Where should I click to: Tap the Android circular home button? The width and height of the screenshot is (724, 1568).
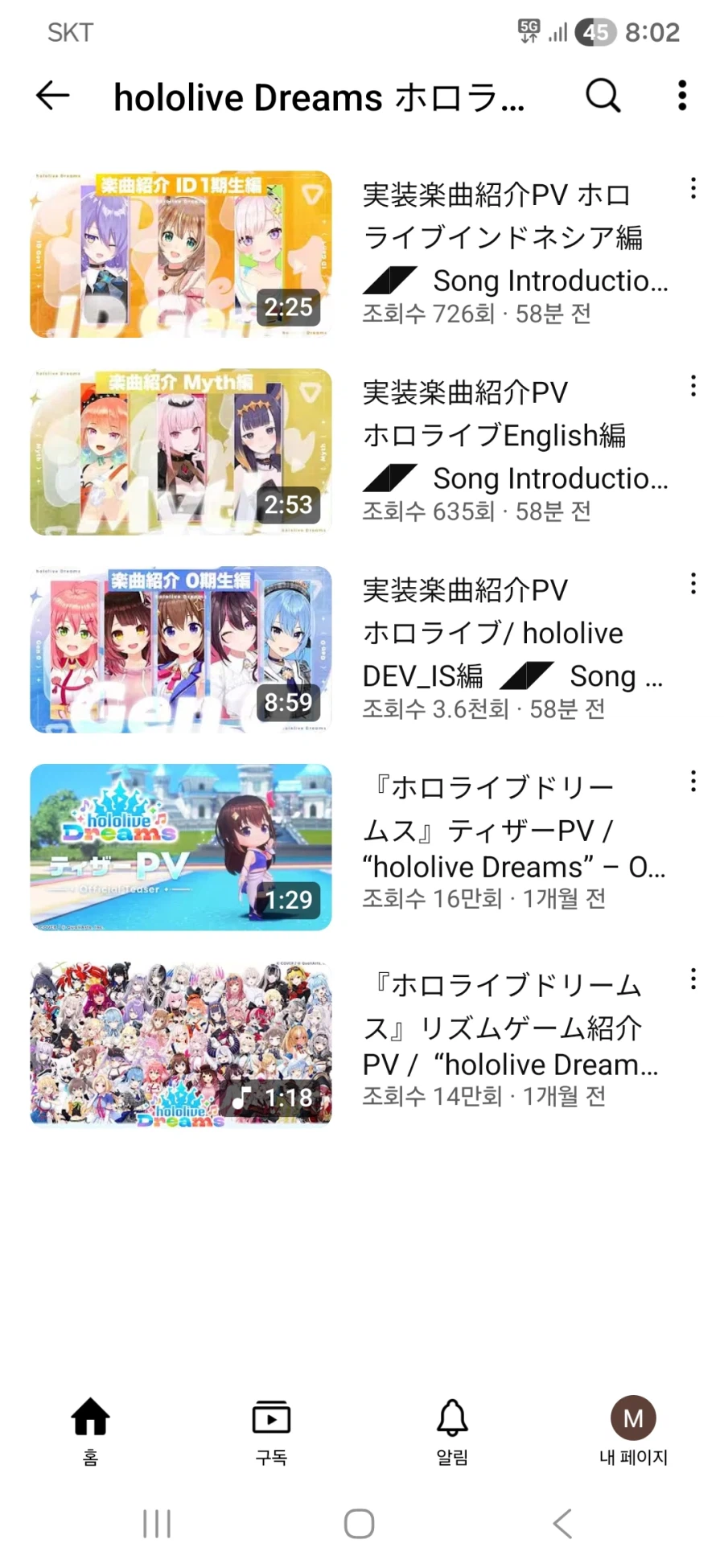359,1522
